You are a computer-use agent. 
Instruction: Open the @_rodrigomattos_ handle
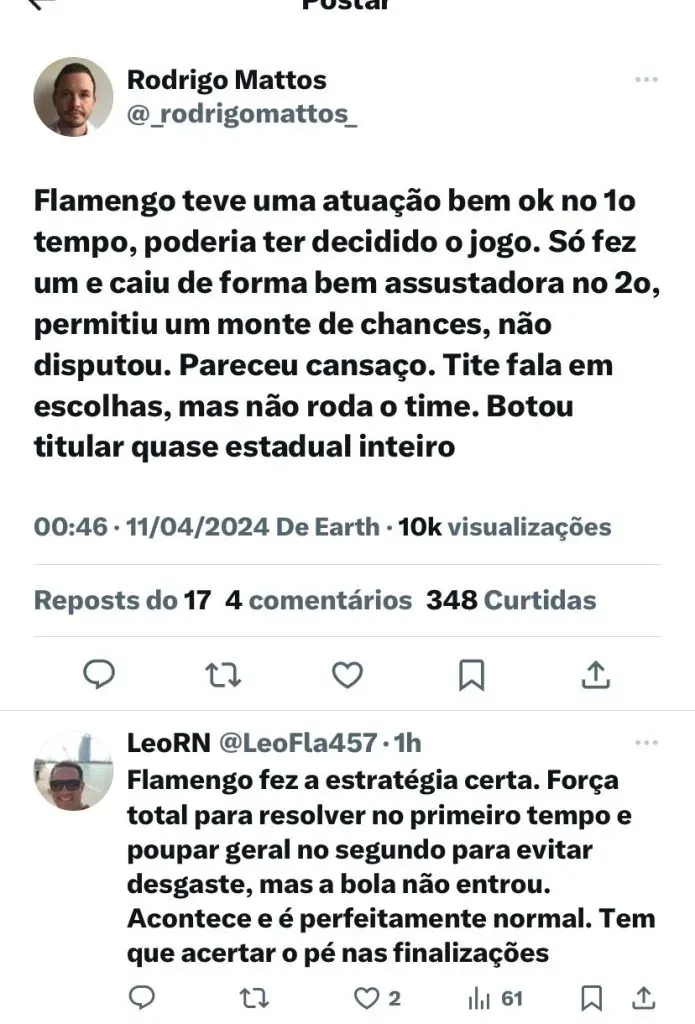(242, 115)
